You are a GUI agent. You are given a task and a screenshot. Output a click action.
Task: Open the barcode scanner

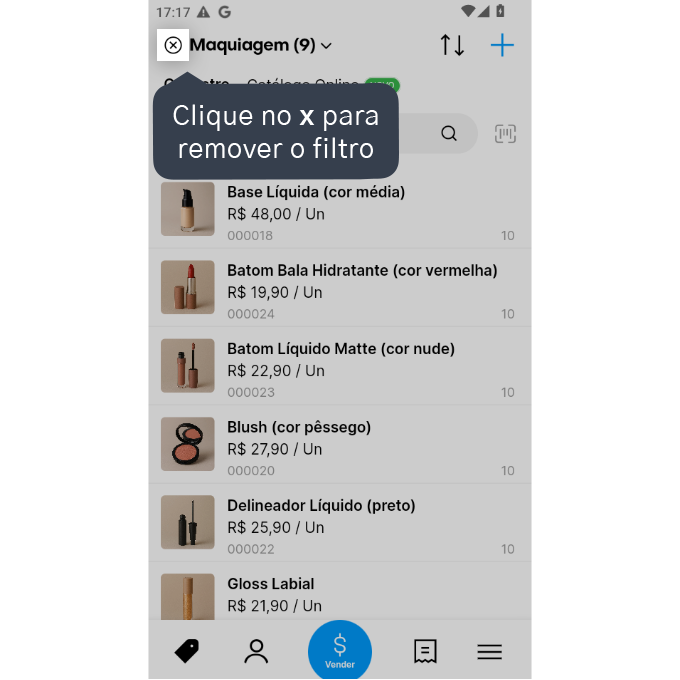[505, 134]
